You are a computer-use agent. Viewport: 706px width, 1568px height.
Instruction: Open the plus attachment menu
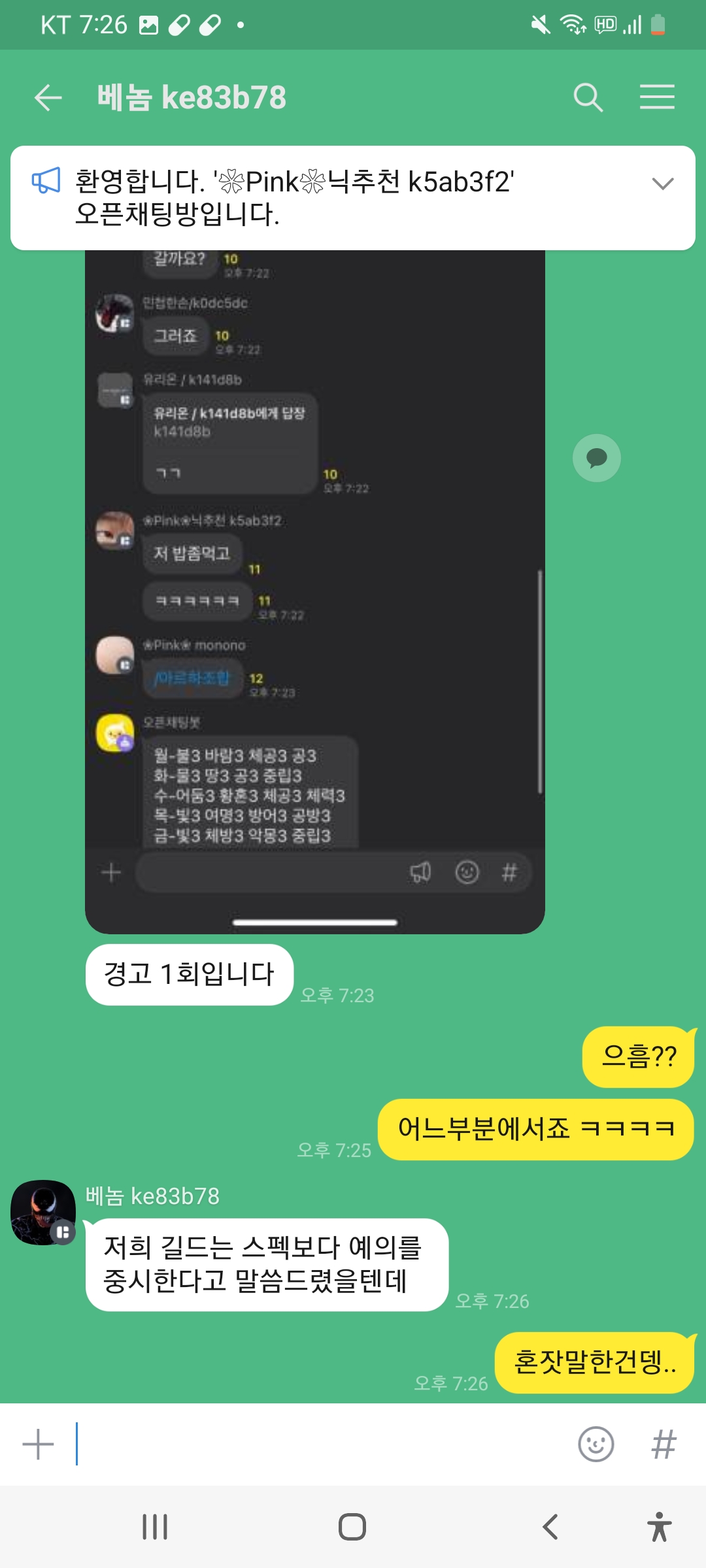(x=38, y=1445)
